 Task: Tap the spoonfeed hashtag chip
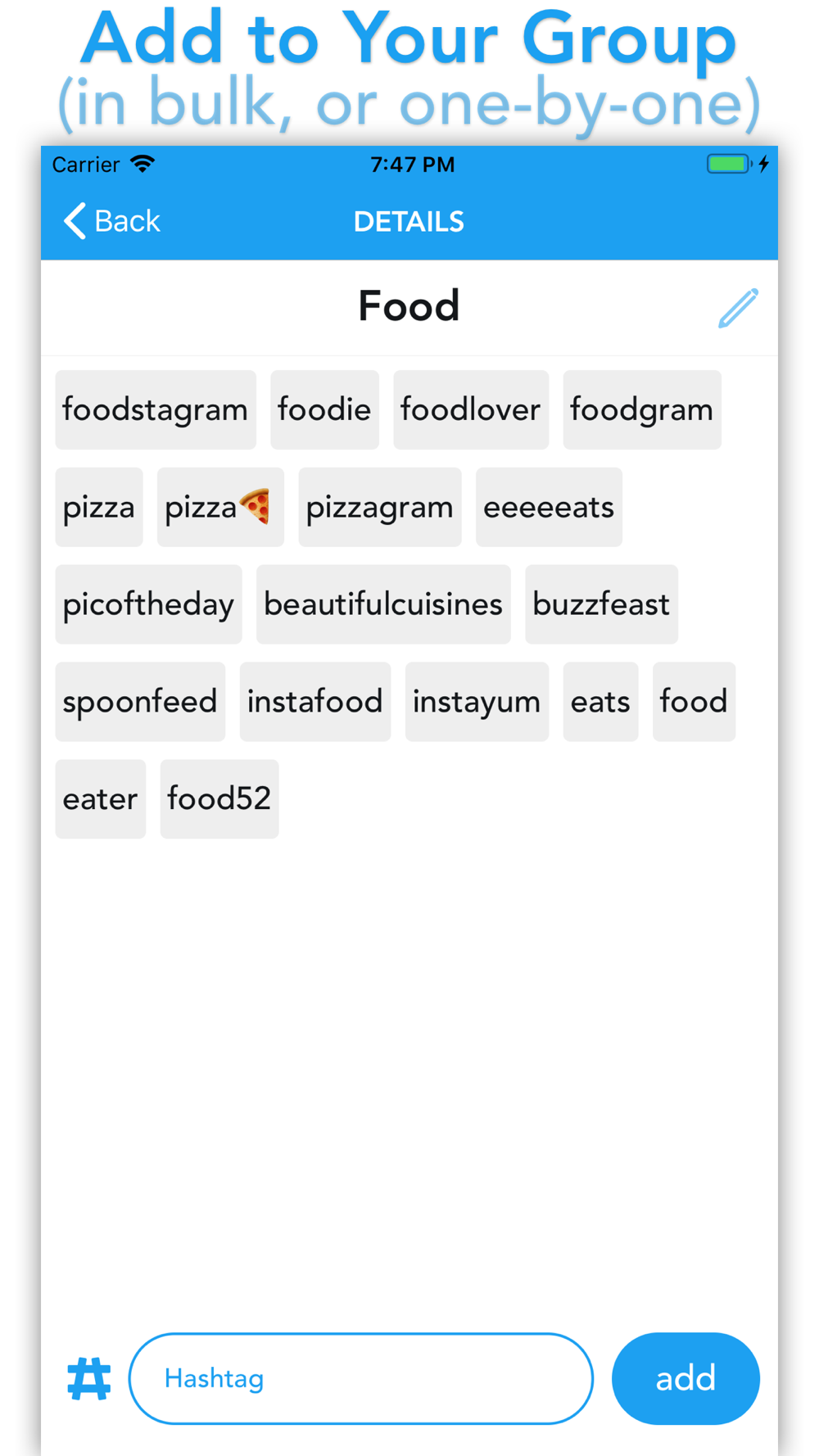click(x=140, y=702)
